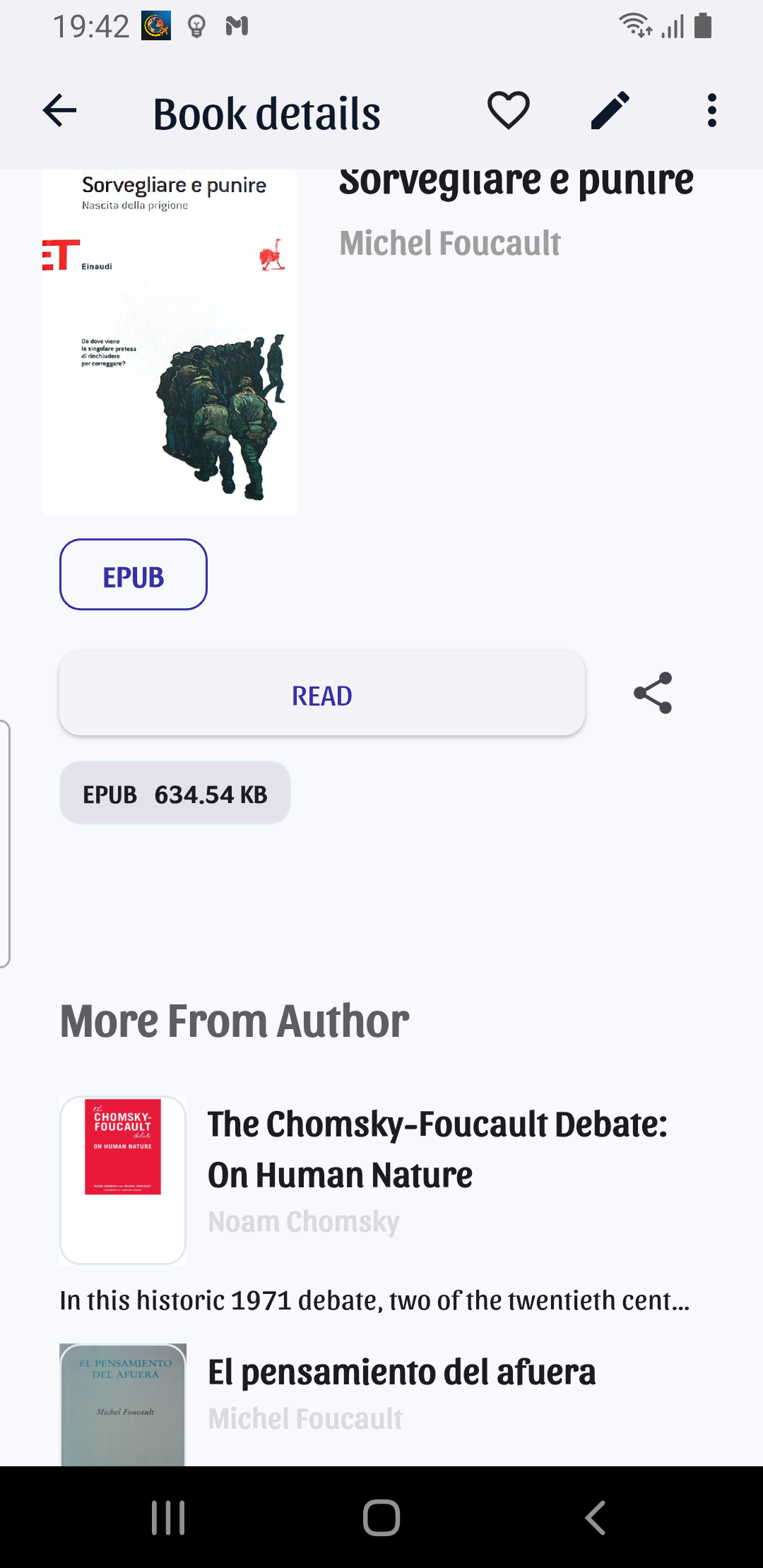763x1568 pixels.
Task: Open the flashlight notification icon
Action: (x=196, y=27)
